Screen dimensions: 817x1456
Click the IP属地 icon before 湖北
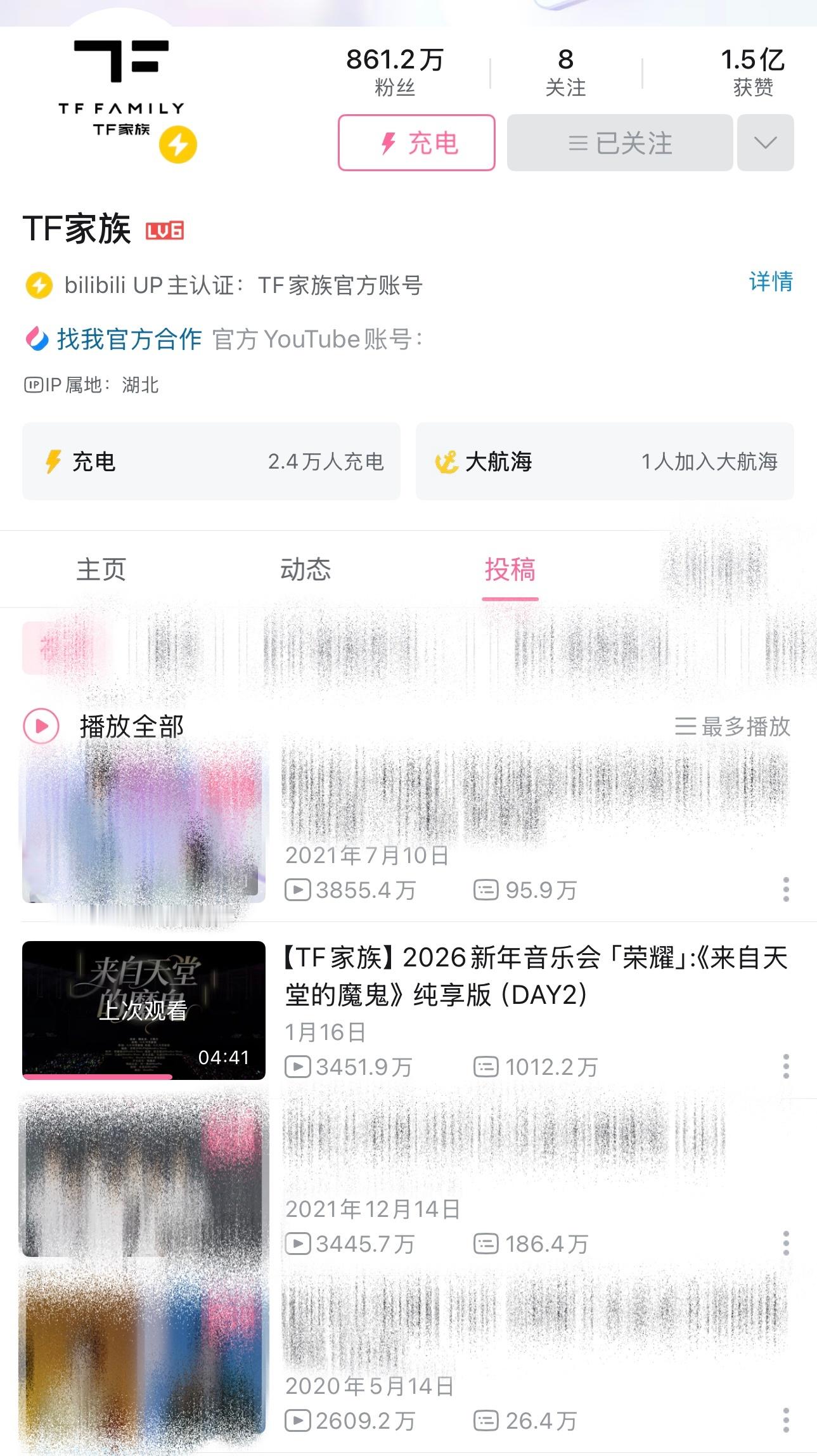pos(34,384)
